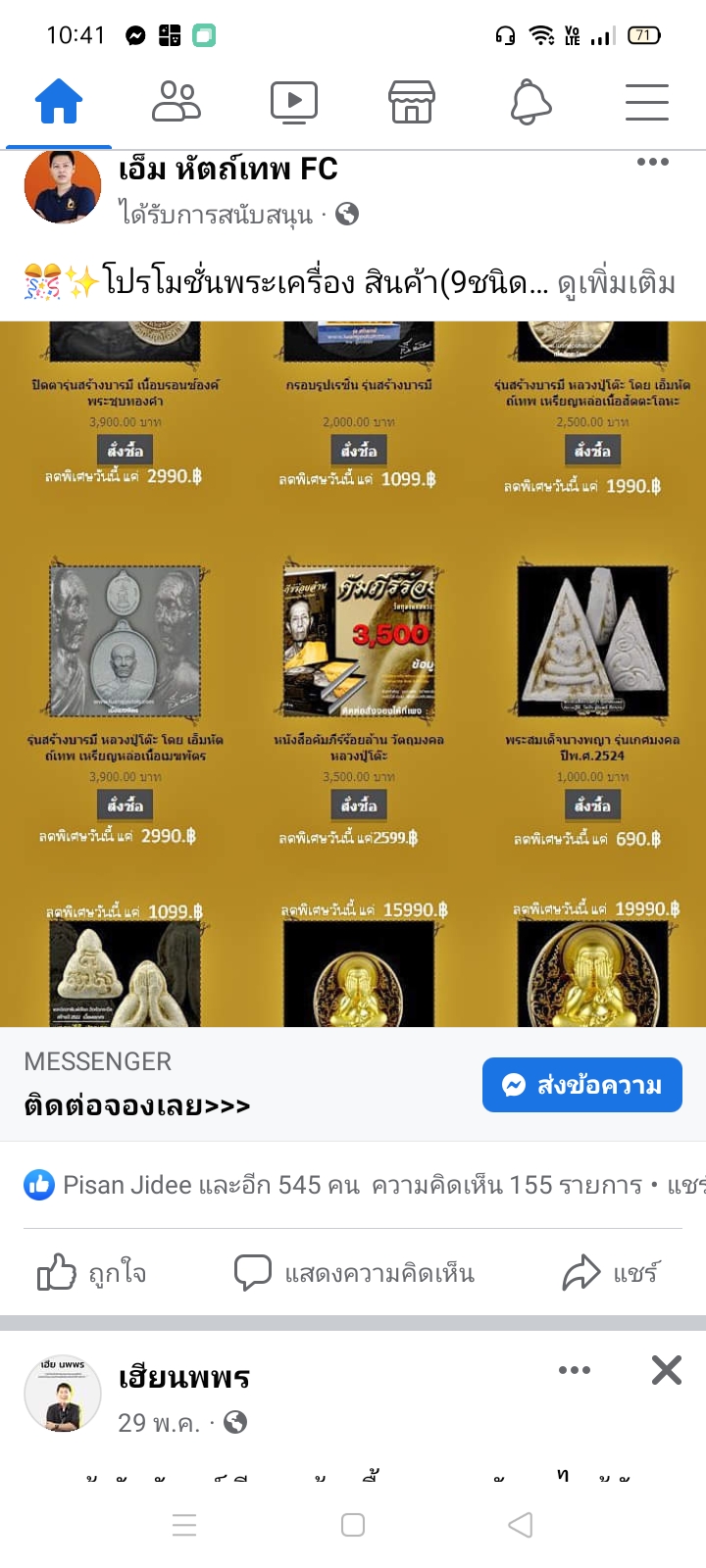Screen dimensions: 706x1568
Task: Open options menu on เอ็ม หัตถ์เทพ FC post
Action: 652,163
